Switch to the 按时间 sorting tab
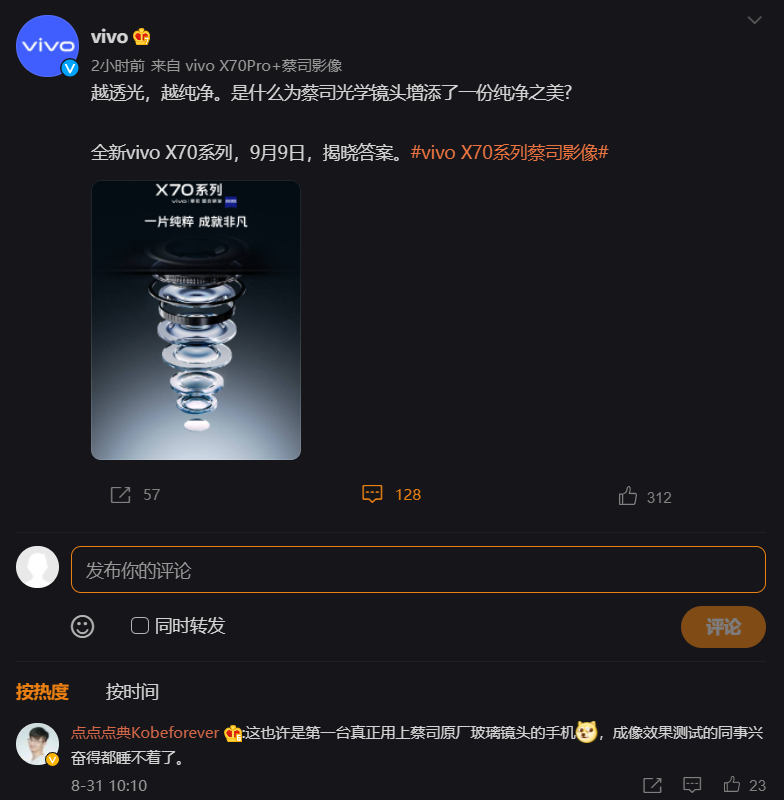784x800 pixels. 132,691
